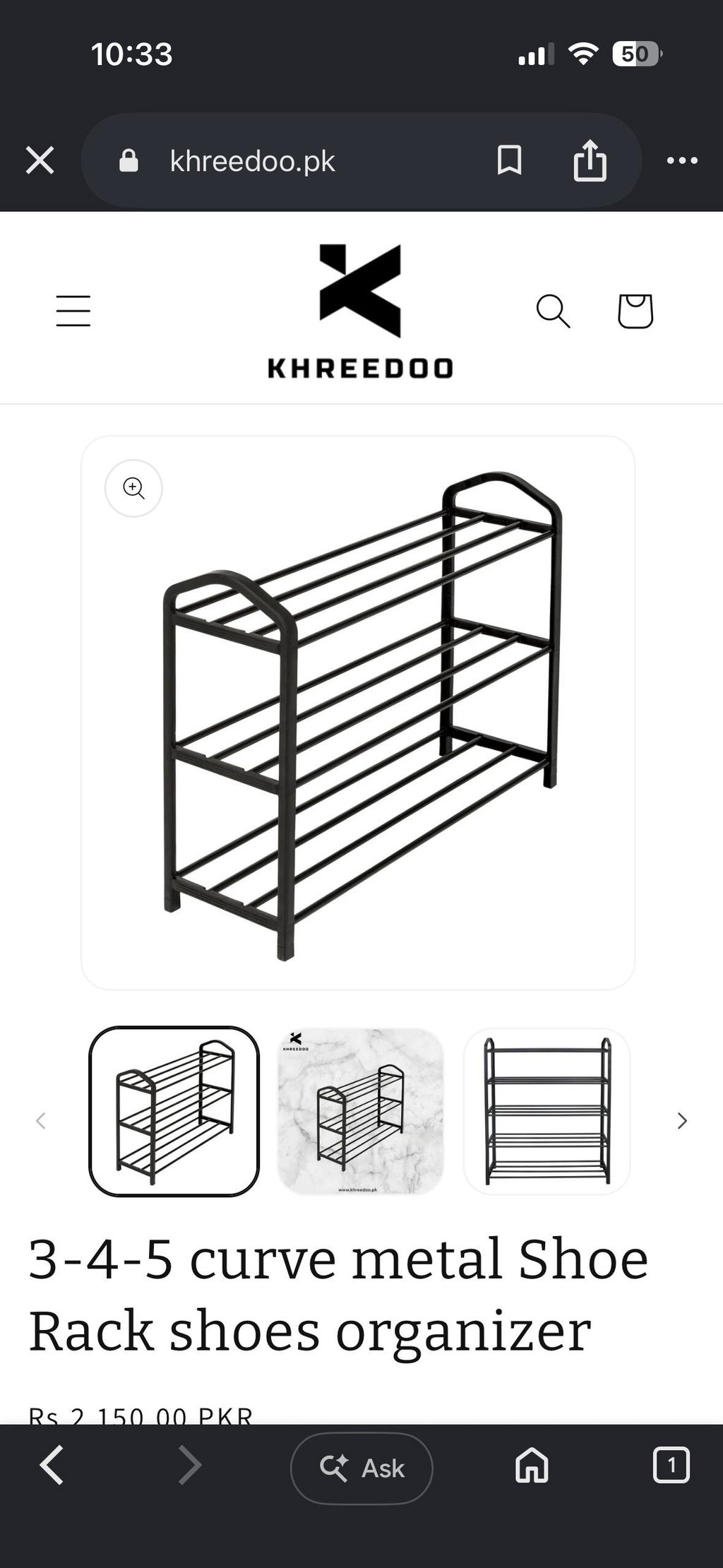Screen dimensions: 723x1568
Task: Go back to the previous page
Action: tap(51, 1464)
